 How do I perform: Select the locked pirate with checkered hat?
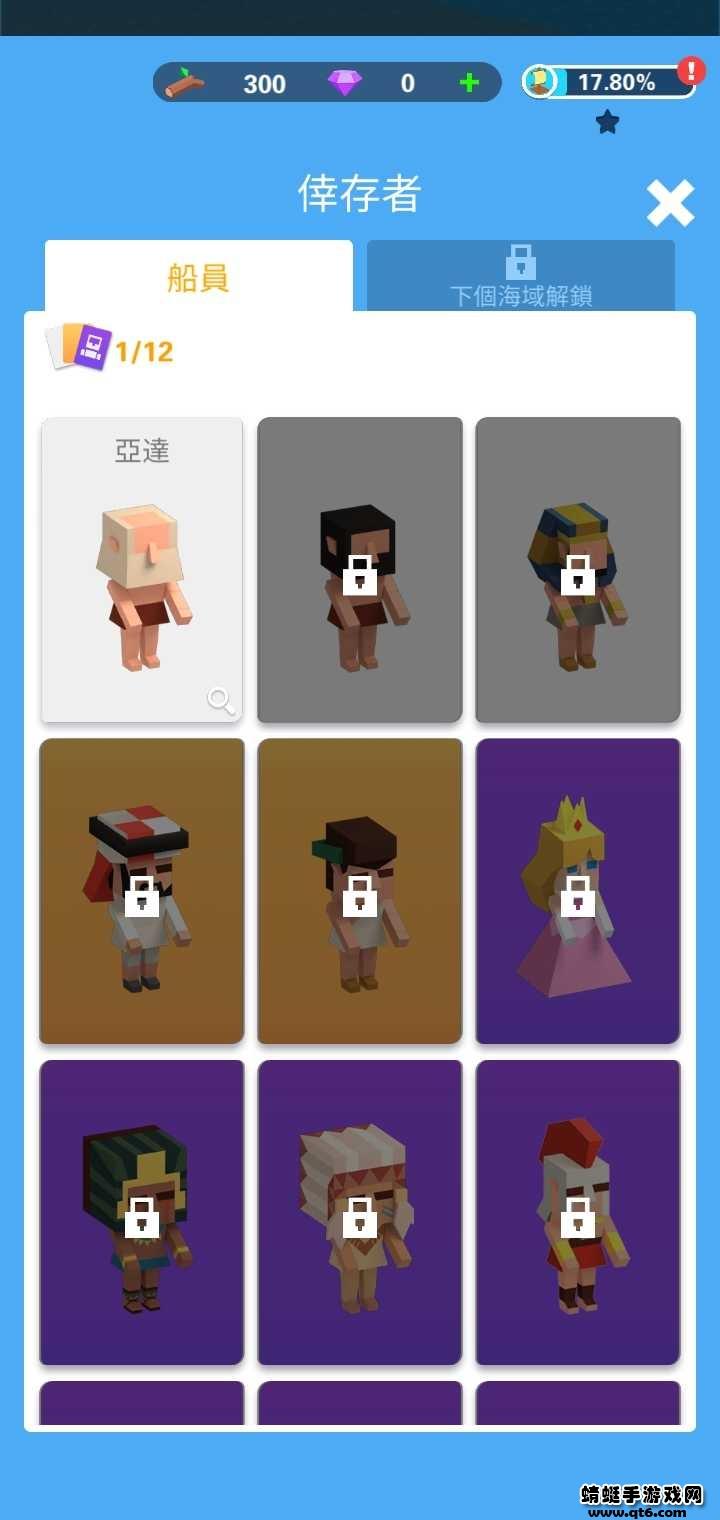(x=142, y=891)
